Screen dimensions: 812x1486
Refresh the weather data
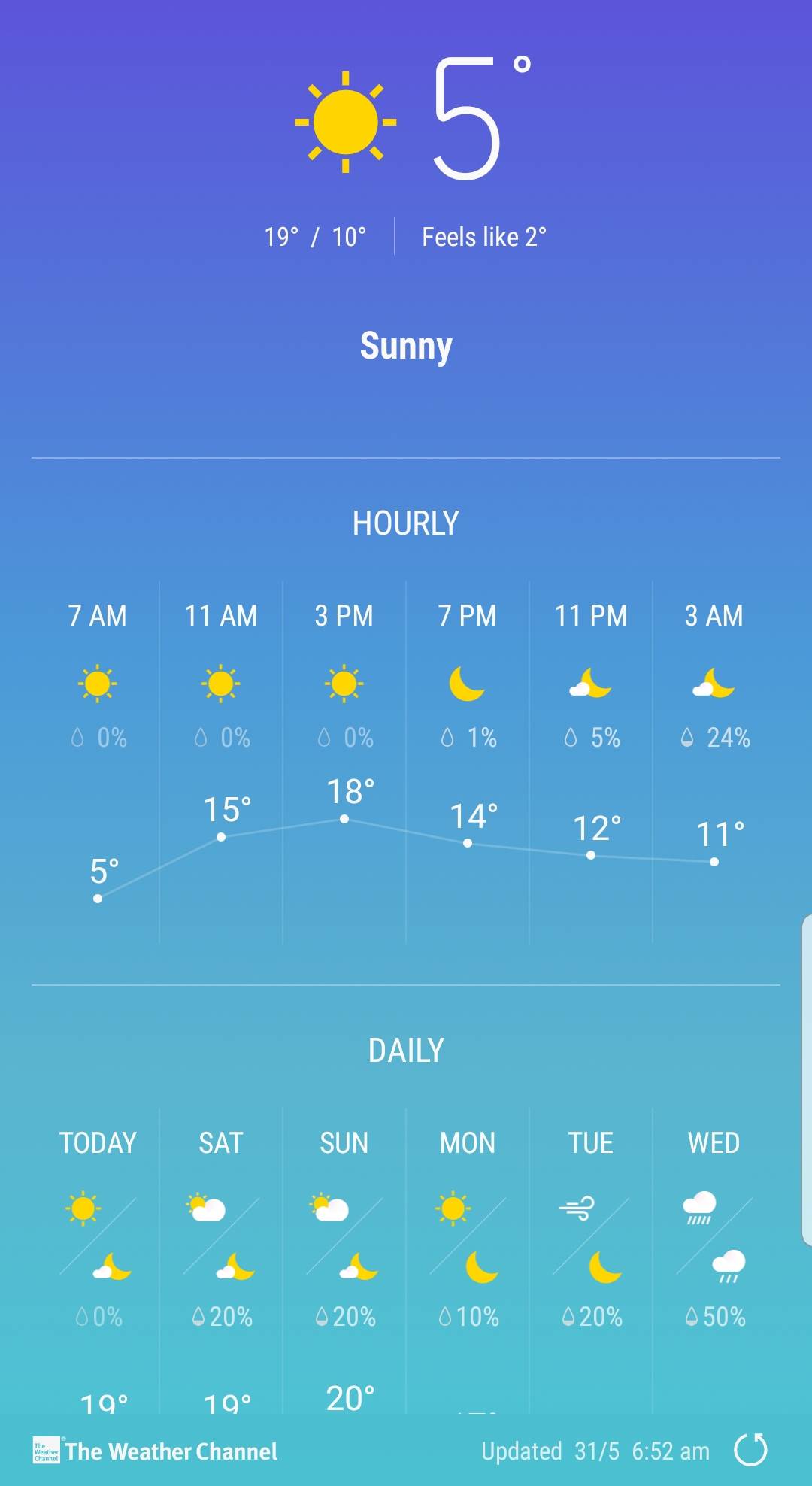(750, 1450)
